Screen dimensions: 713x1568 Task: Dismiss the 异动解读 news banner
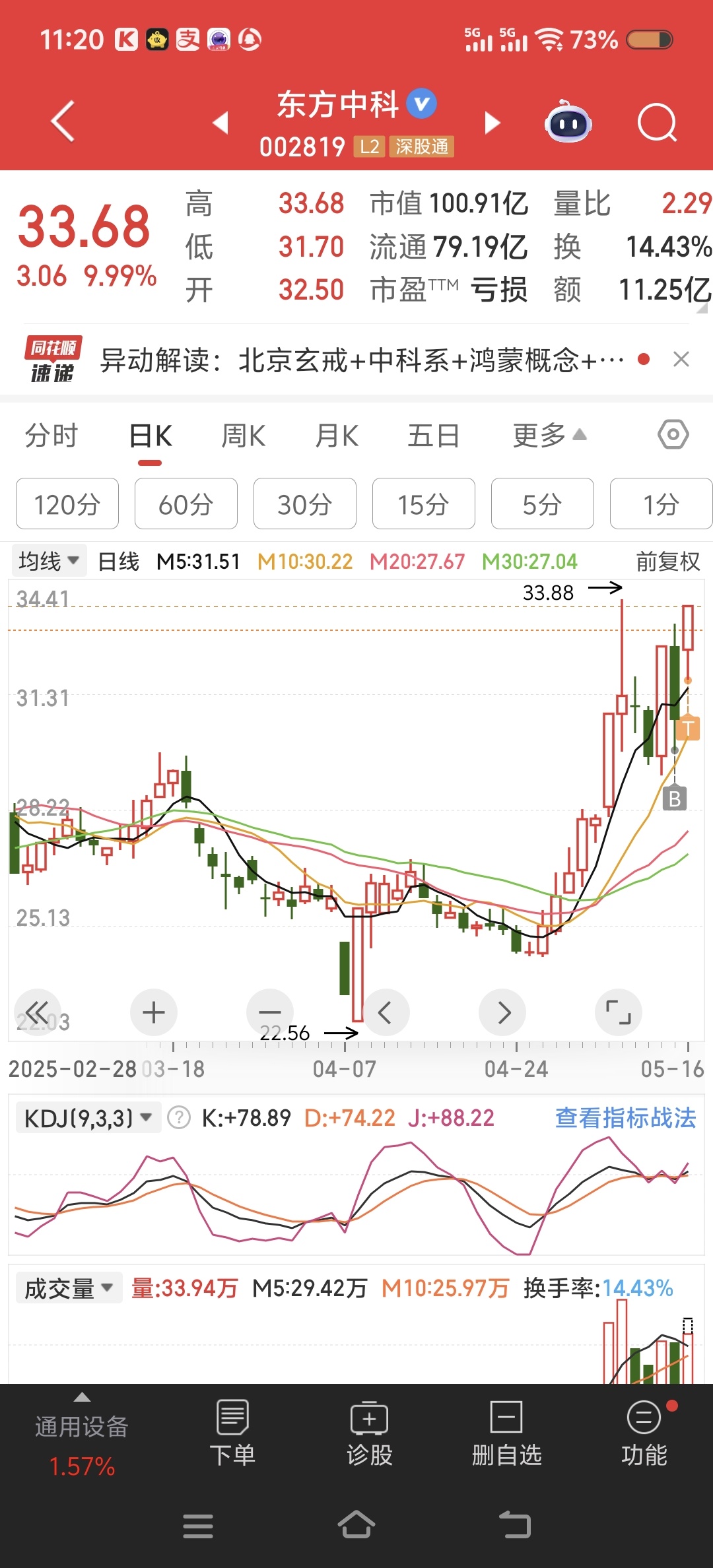[681, 360]
